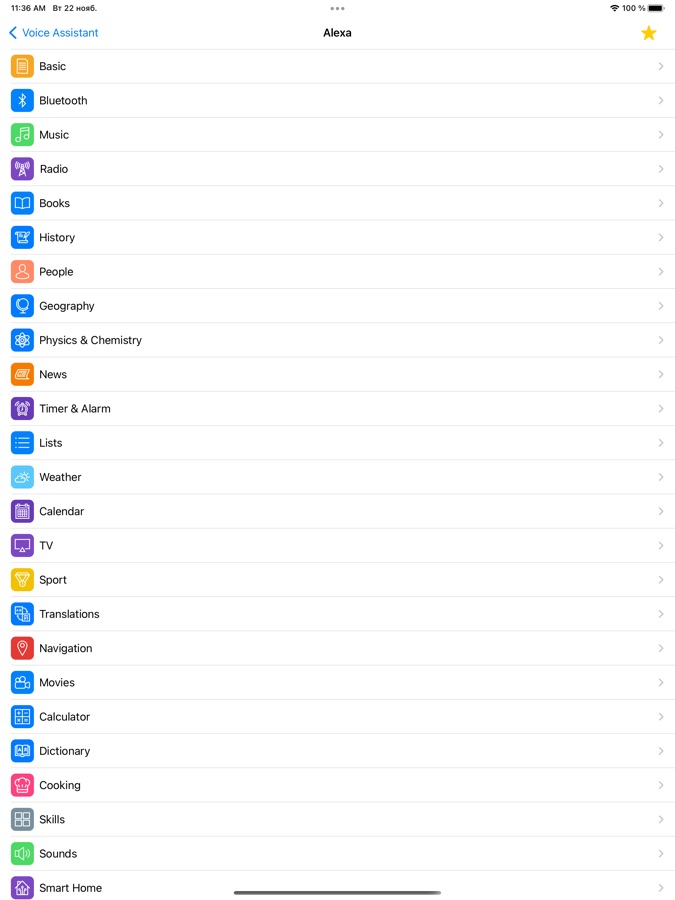Open the Translations category
This screenshot has height=900, width=675.
click(69, 614)
